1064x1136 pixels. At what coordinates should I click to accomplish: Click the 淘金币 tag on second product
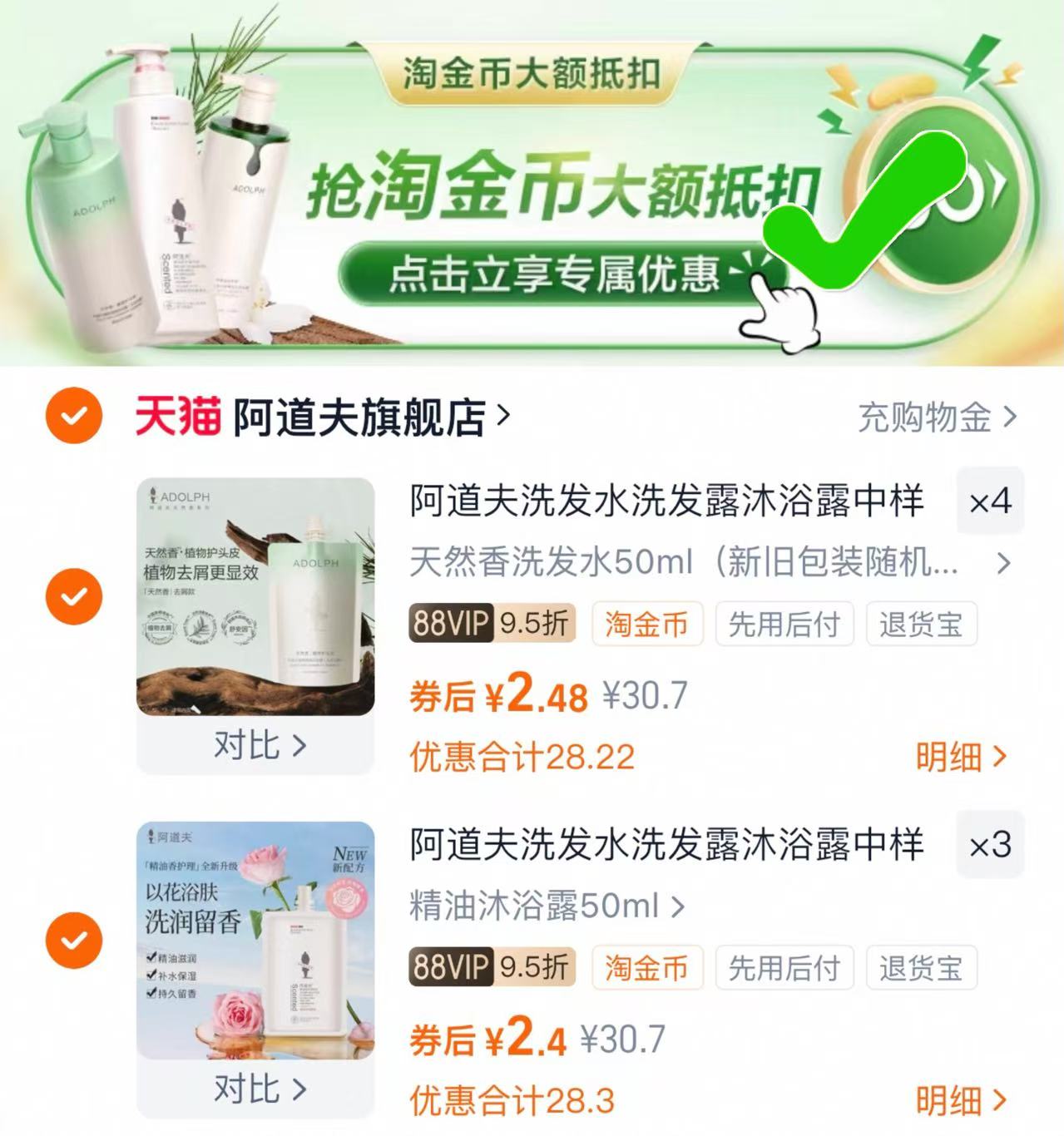(648, 968)
